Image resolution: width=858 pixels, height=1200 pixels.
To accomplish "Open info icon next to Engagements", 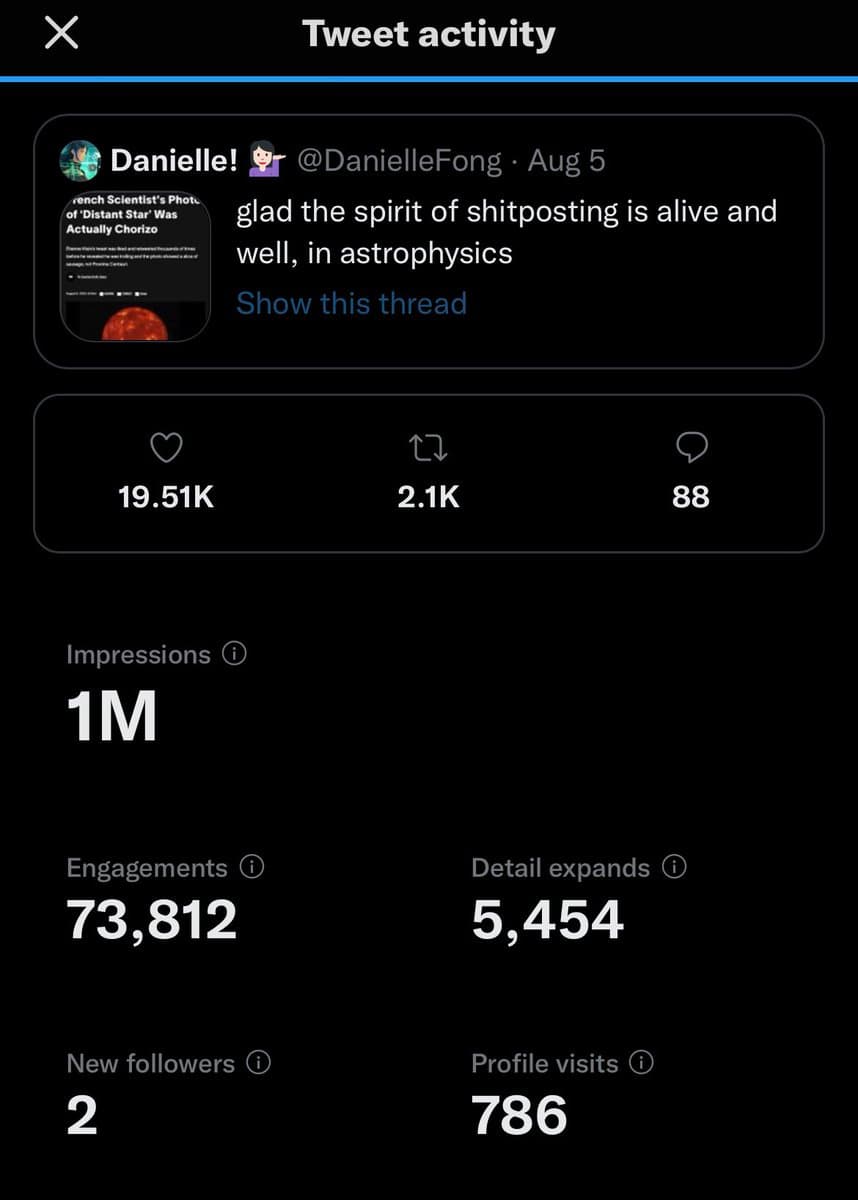I will pos(252,868).
